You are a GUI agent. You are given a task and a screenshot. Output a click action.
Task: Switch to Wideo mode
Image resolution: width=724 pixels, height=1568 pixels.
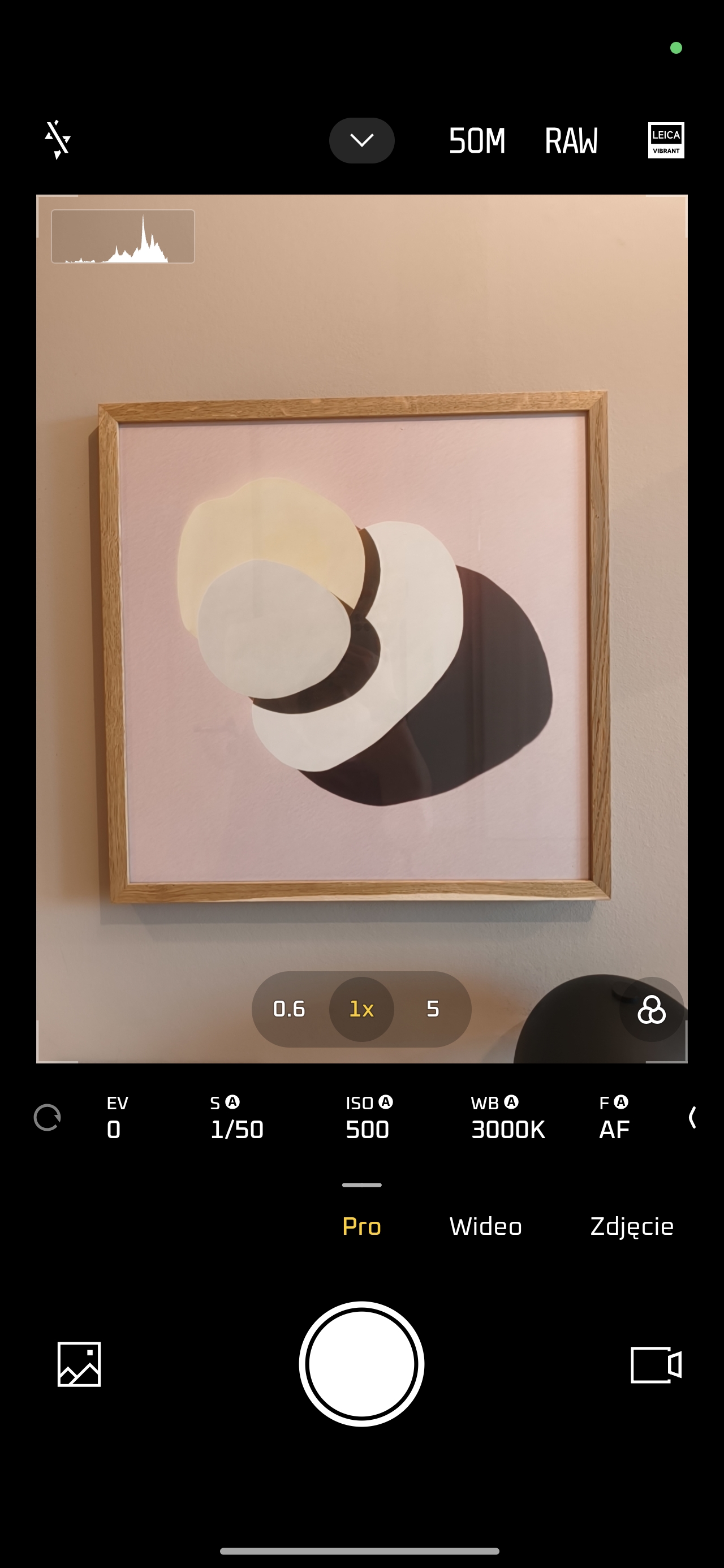(485, 1226)
